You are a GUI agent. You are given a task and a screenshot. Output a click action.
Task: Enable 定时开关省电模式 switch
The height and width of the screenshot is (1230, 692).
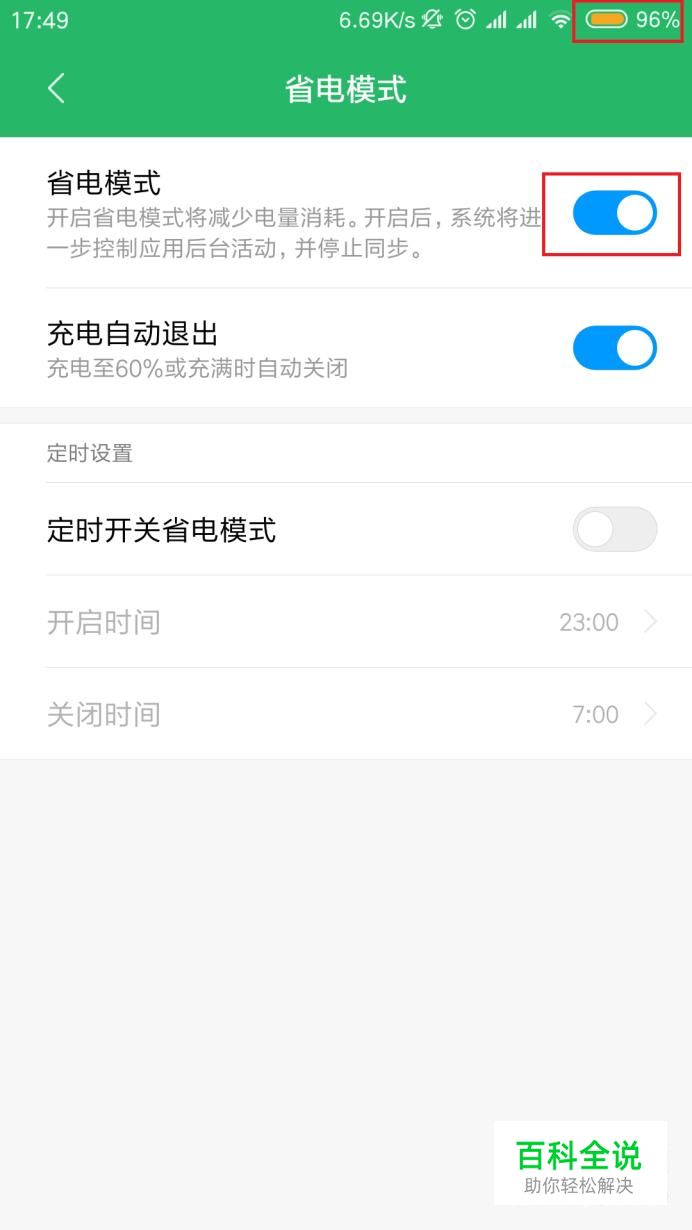pos(614,529)
